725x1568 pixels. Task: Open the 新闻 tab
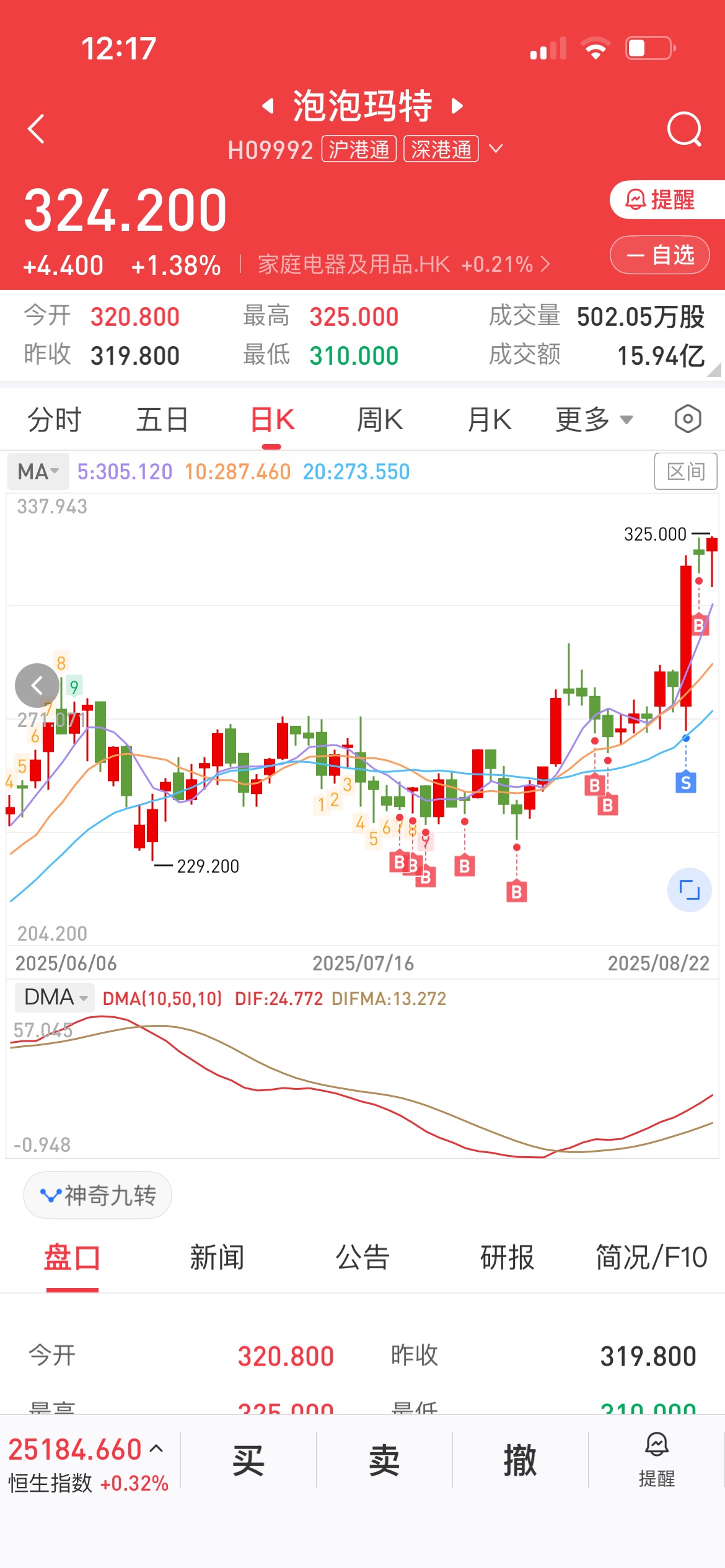217,1258
